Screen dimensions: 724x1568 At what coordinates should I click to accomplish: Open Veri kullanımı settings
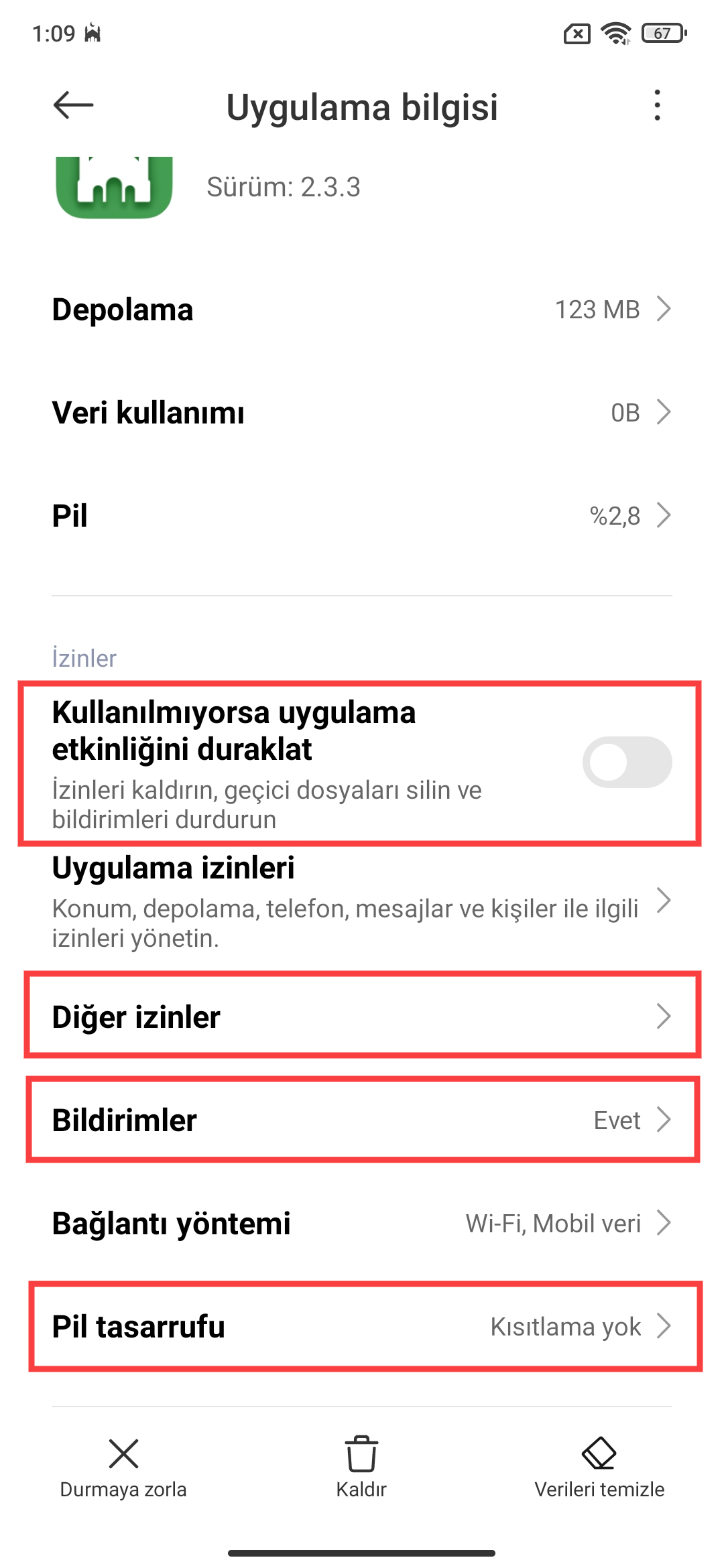[362, 413]
